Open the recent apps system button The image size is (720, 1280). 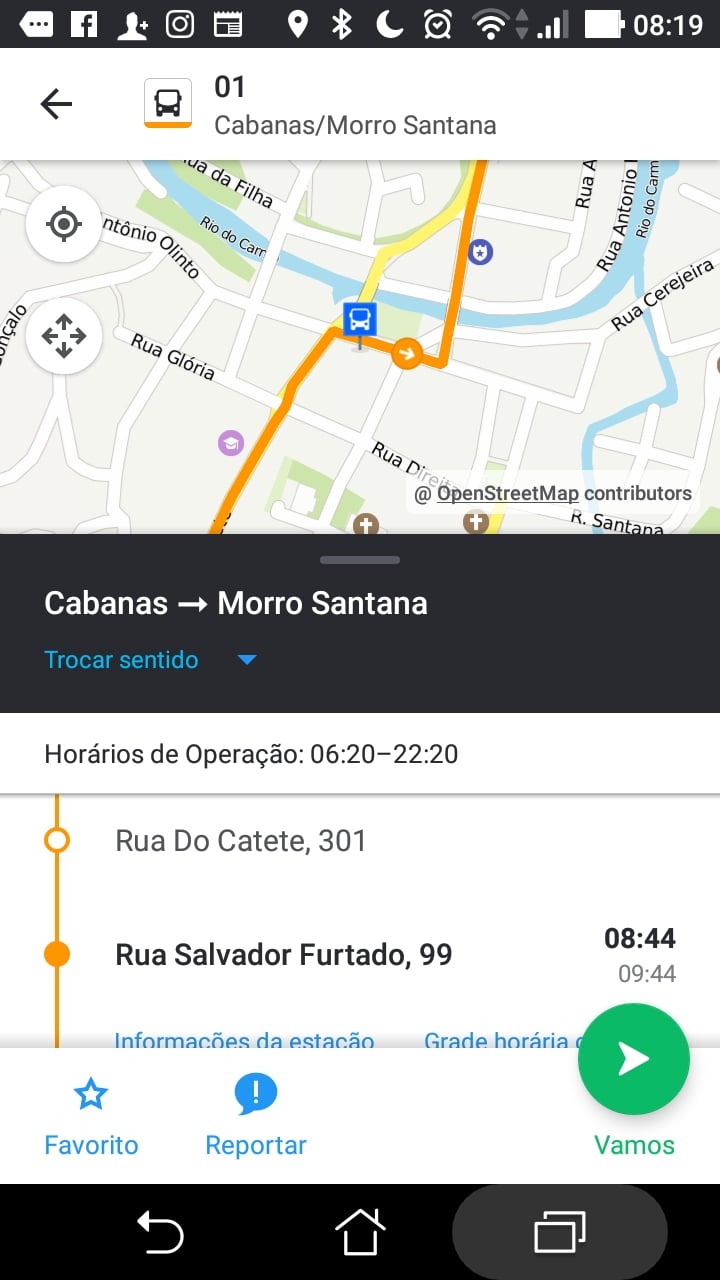560,1231
